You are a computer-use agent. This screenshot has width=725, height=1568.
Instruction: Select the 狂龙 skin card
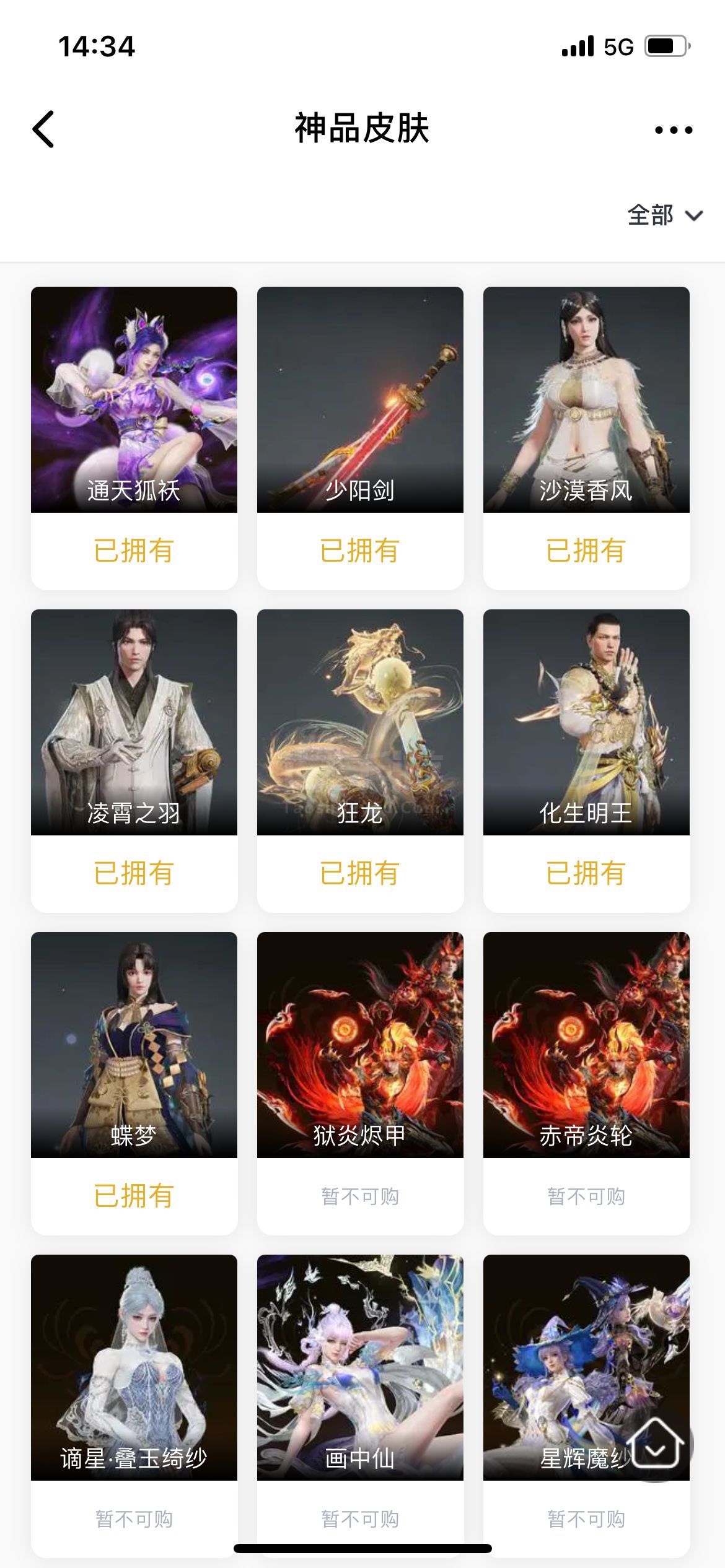click(360, 760)
